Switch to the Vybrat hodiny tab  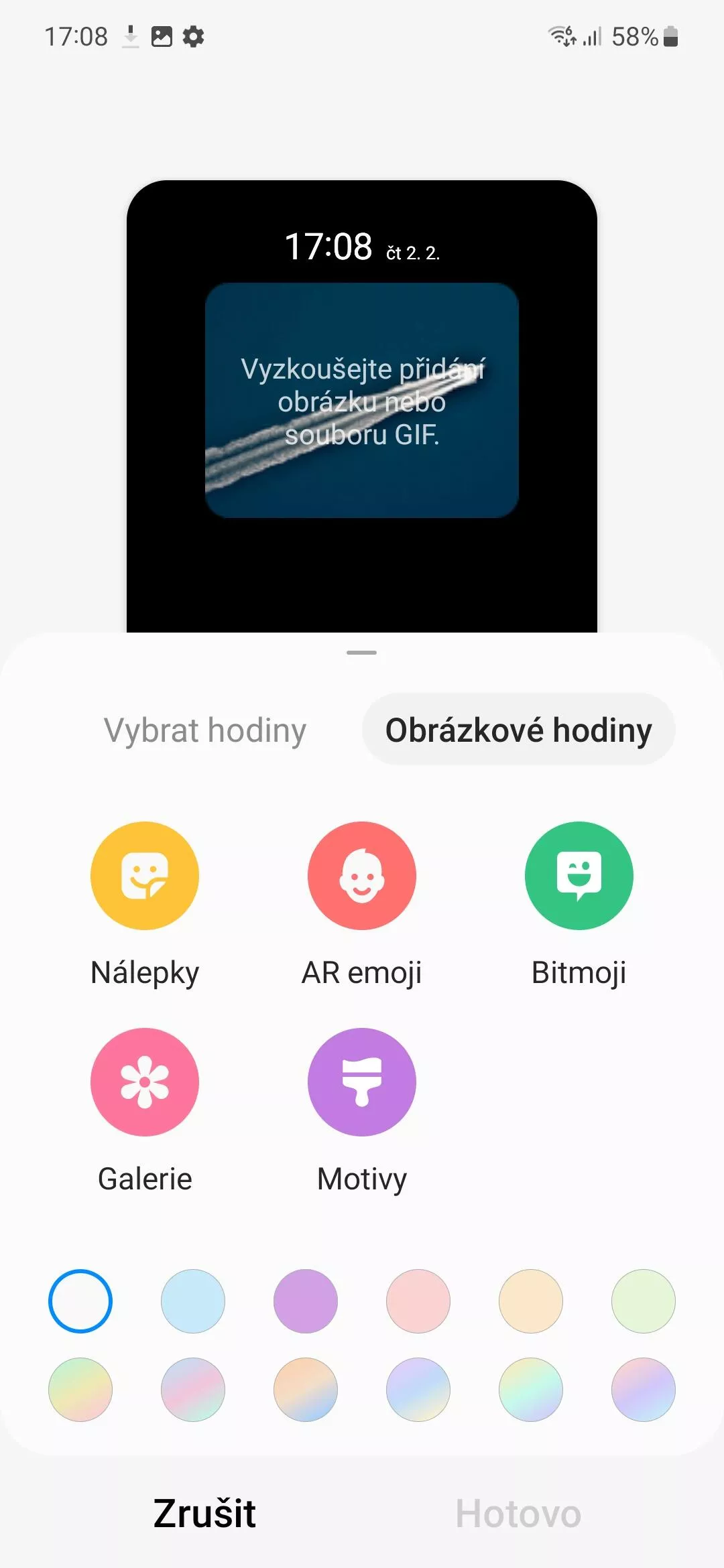(205, 730)
